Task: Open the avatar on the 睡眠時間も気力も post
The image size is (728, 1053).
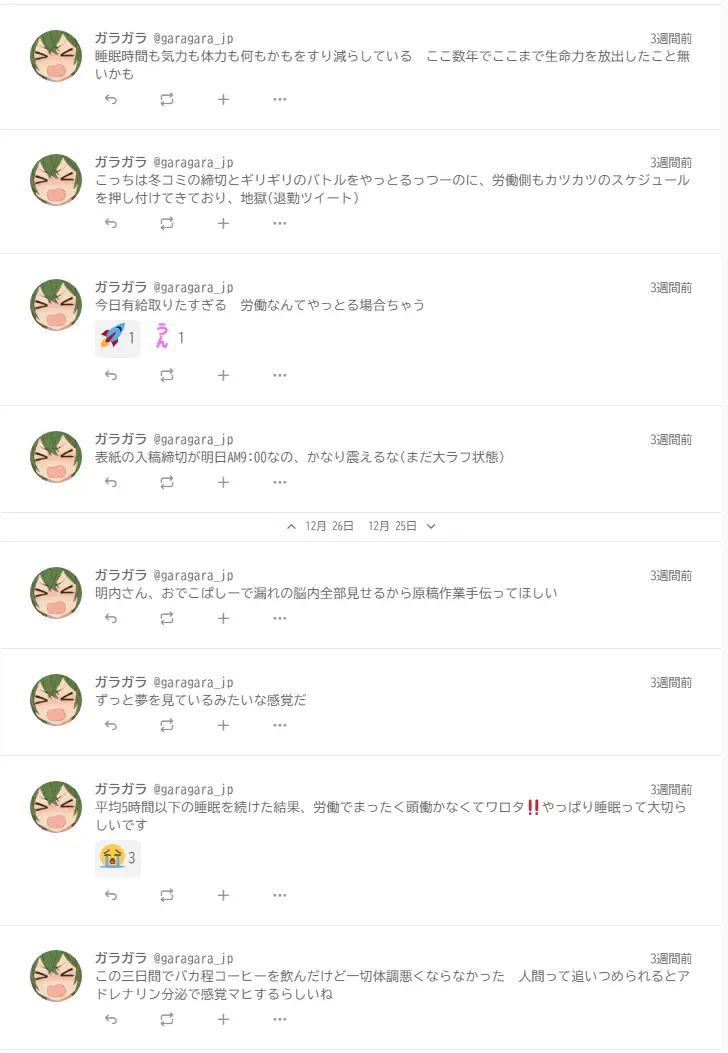Action: [x=56, y=56]
